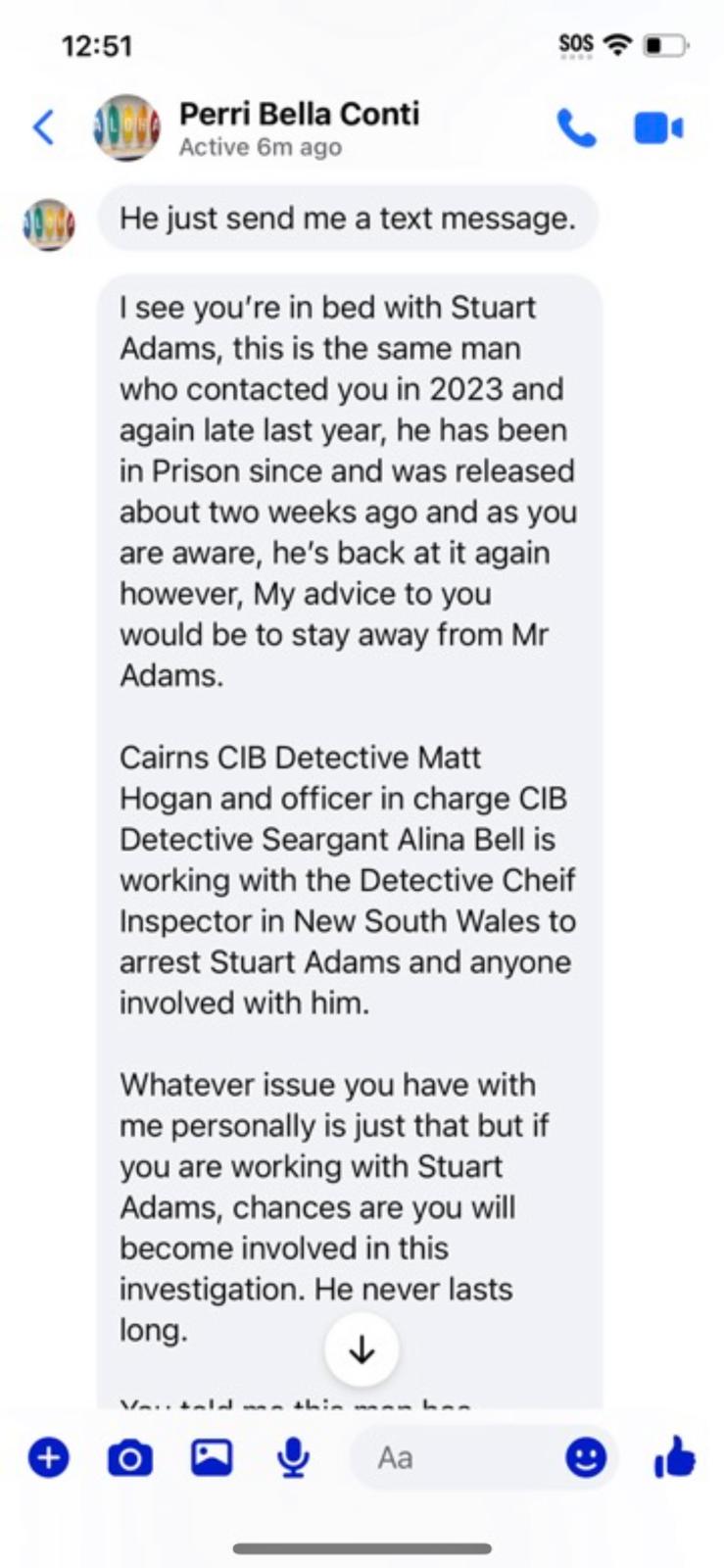The width and height of the screenshot is (724, 1568).
Task: Open Perri Bella Conti's profile details
Action: pos(299,128)
